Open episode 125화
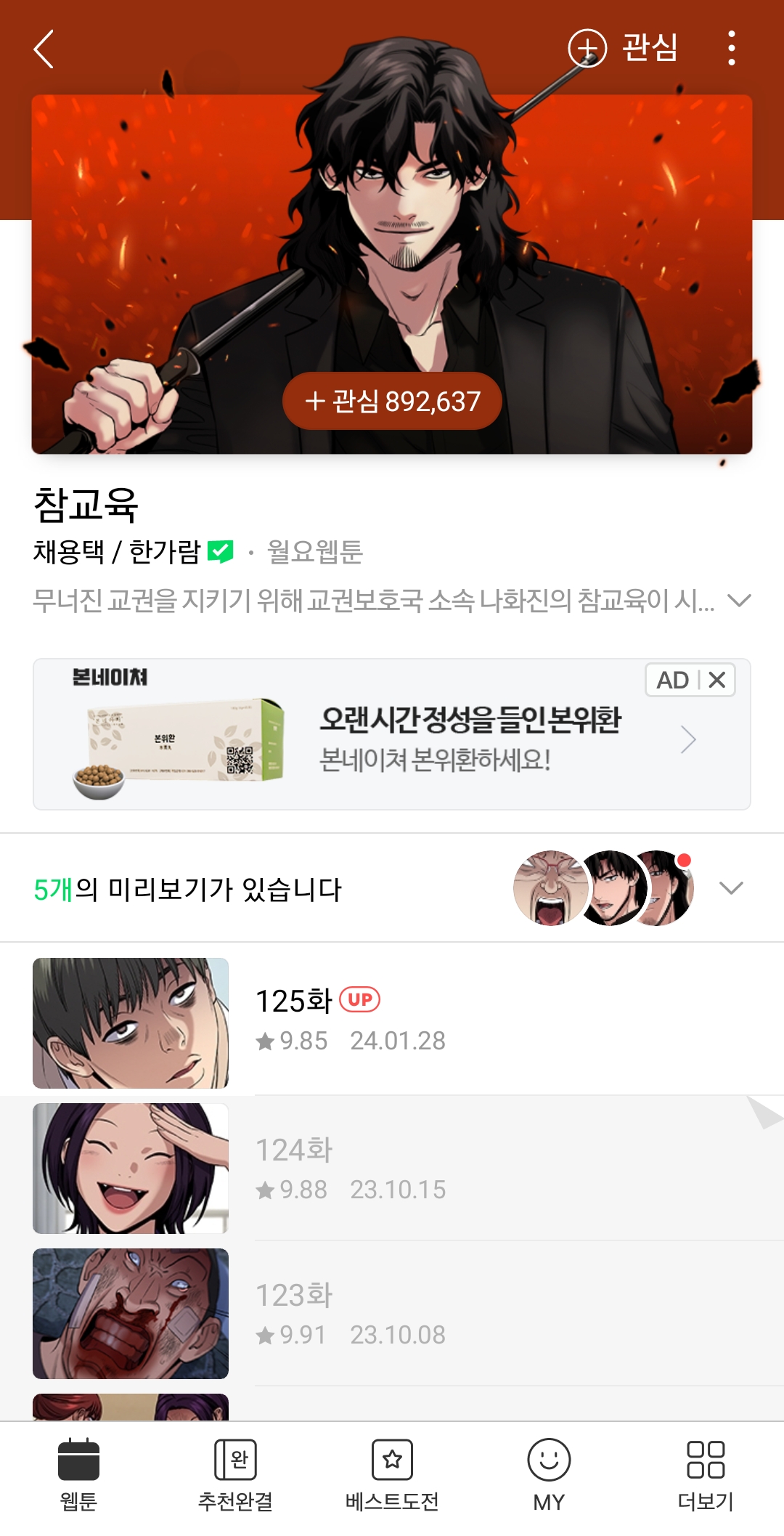Screen dimensions: 784x1536 pos(392,1023)
